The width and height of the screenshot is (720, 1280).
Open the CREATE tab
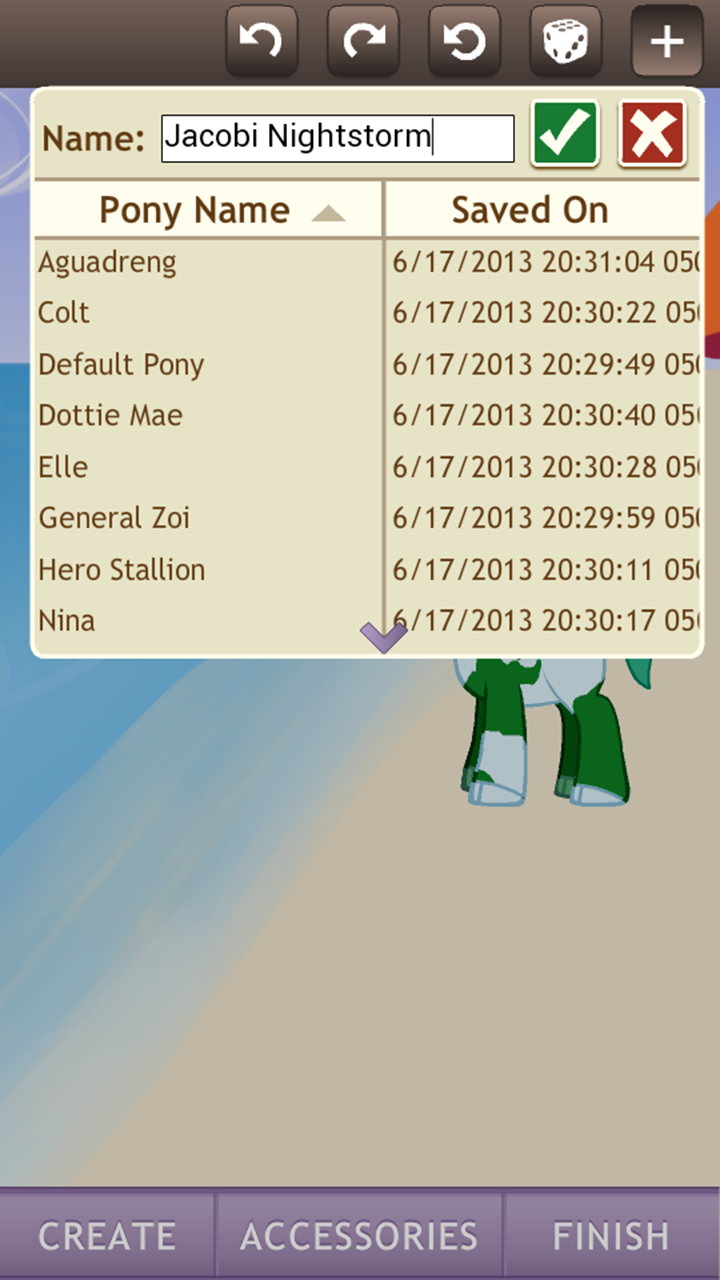[x=107, y=1235]
